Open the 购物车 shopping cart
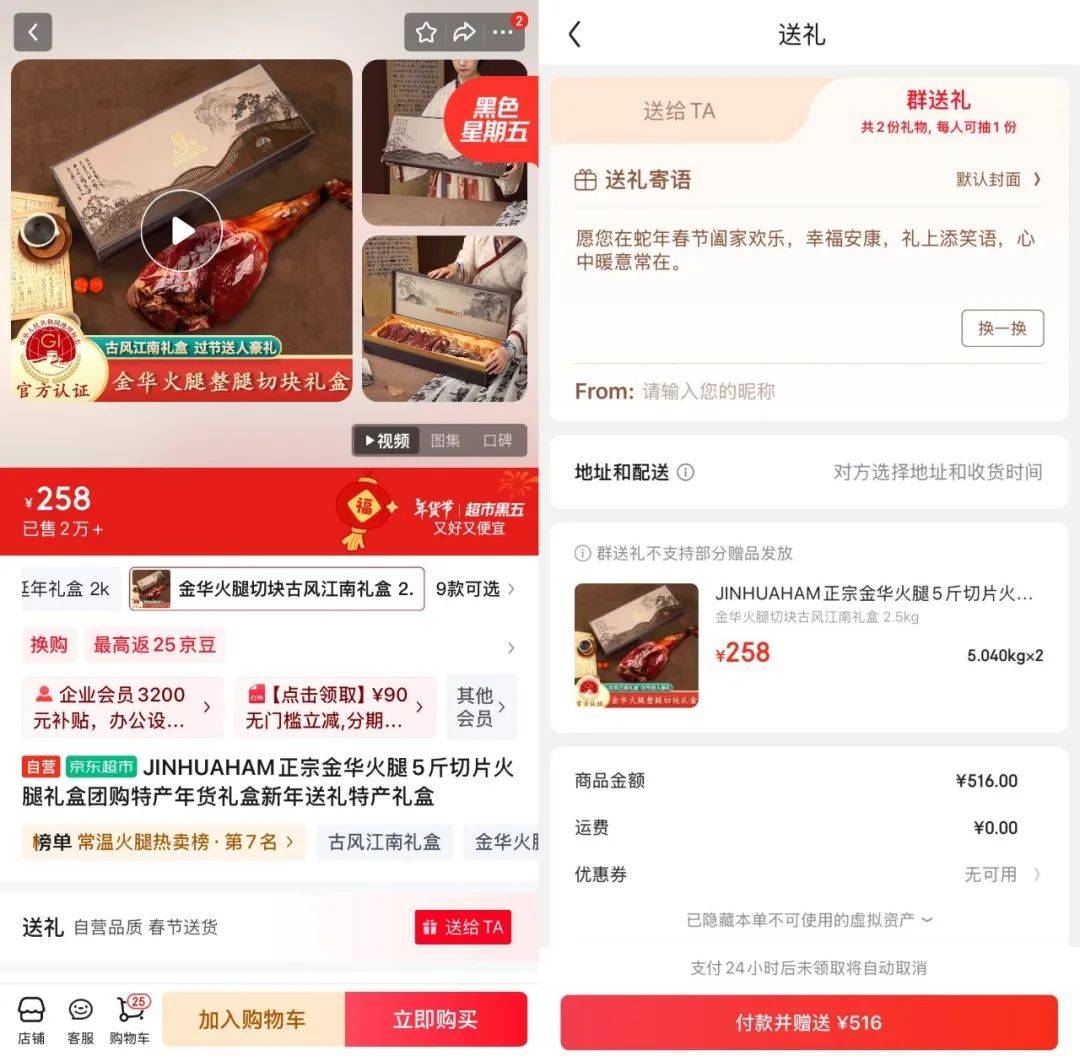Viewport: 1080px width, 1056px height. [129, 1019]
